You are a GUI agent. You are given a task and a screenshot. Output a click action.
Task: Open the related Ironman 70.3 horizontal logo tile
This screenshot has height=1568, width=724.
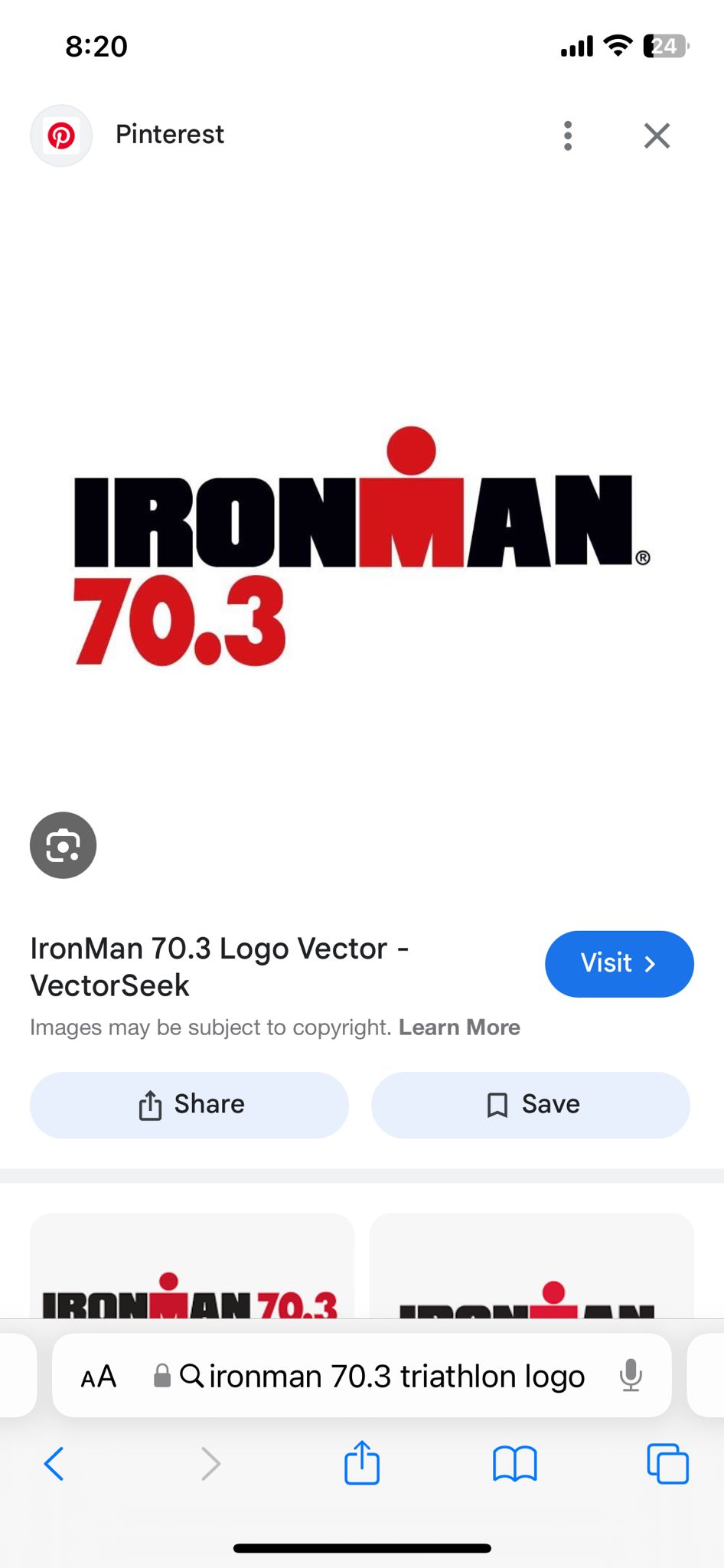tap(191, 1265)
